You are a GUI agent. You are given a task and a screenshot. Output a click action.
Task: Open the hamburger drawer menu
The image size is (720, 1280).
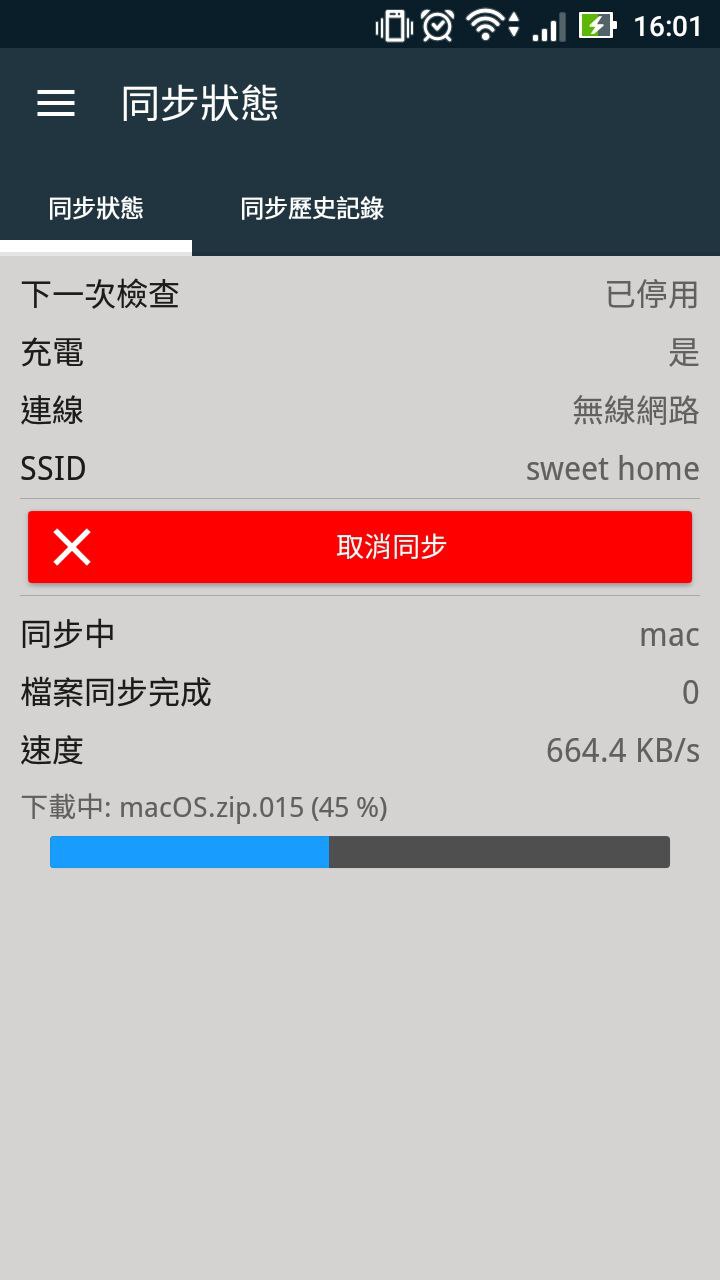(56, 103)
